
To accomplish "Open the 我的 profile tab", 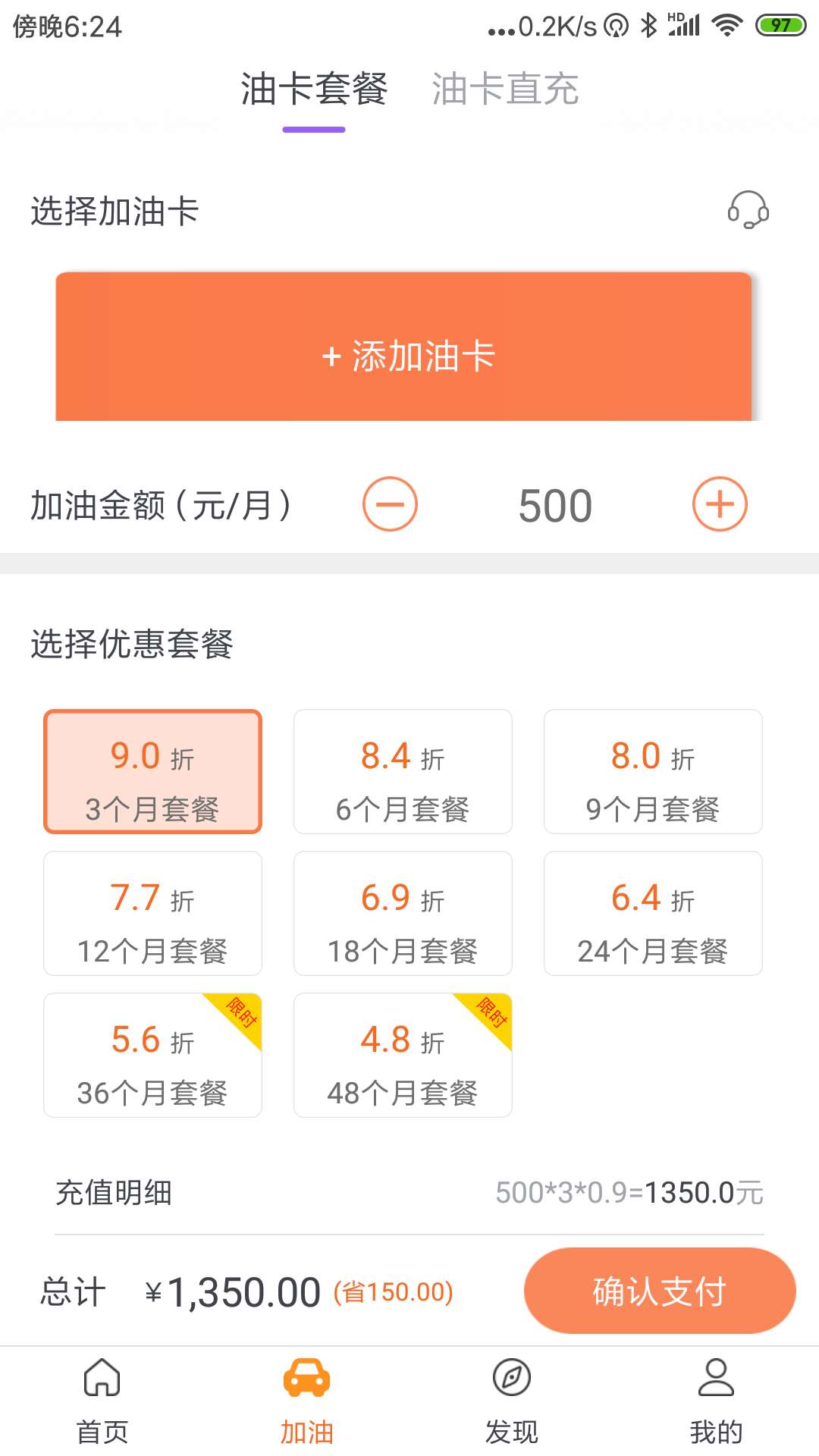I will coord(717,1401).
